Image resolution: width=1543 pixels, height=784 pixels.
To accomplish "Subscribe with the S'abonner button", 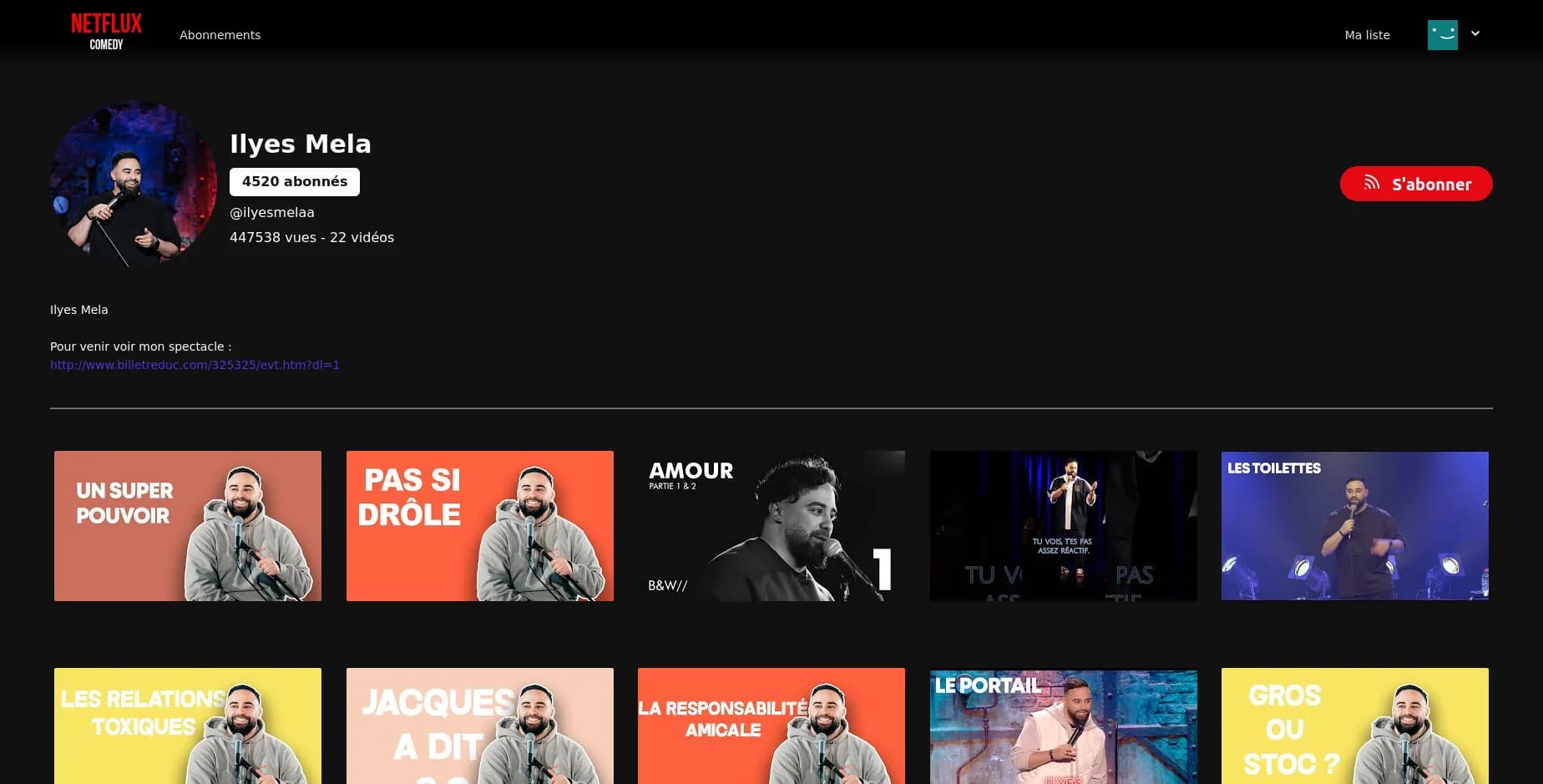I will (x=1415, y=184).
